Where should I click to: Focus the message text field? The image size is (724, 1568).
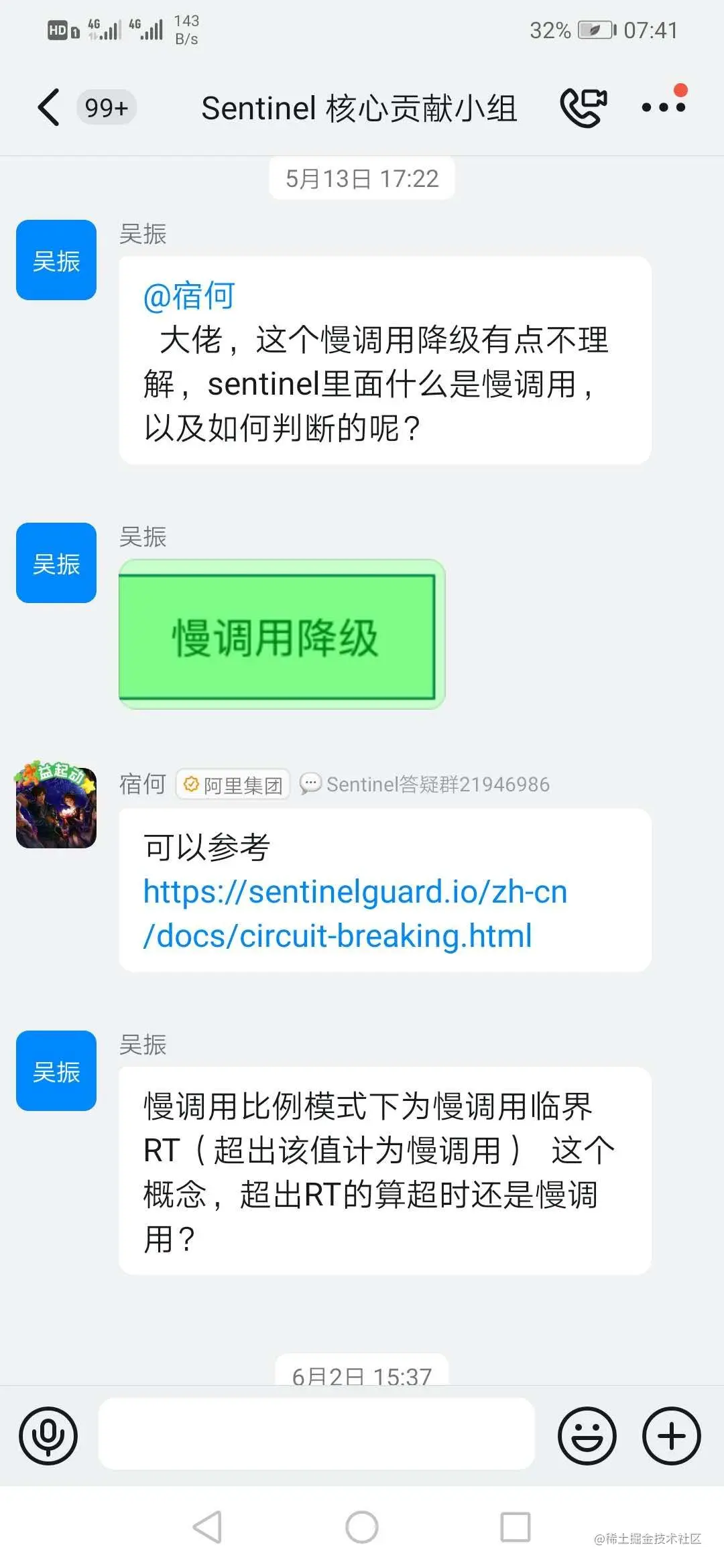[x=316, y=1433]
